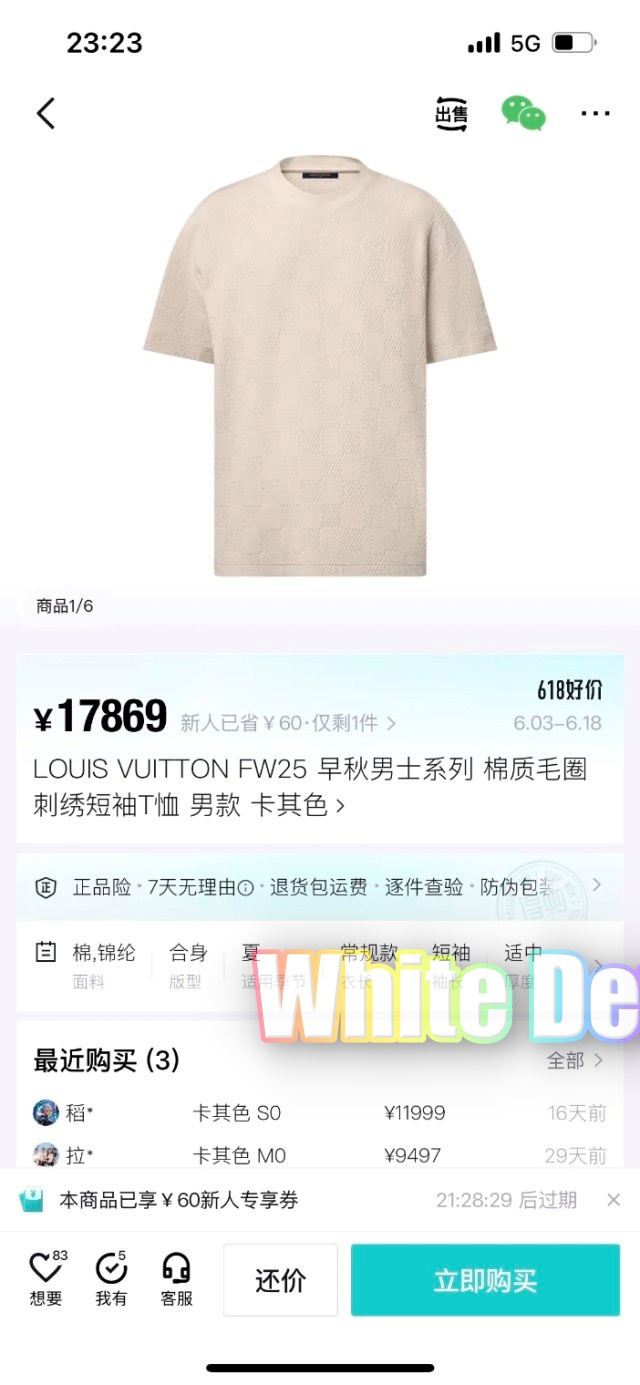
Task: Open the 新人已省¥60 discount details
Action: point(288,723)
